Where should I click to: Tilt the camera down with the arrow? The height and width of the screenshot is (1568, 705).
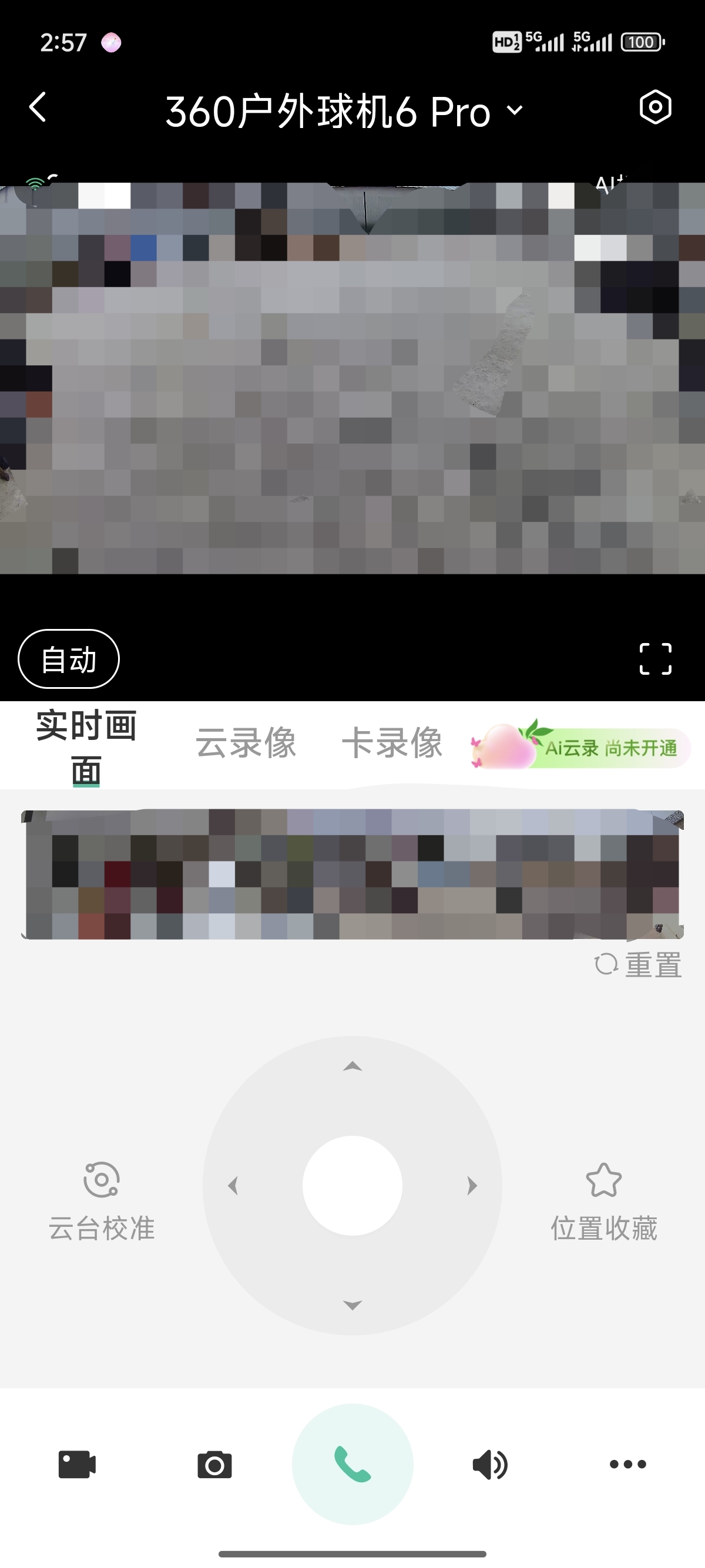352,1304
